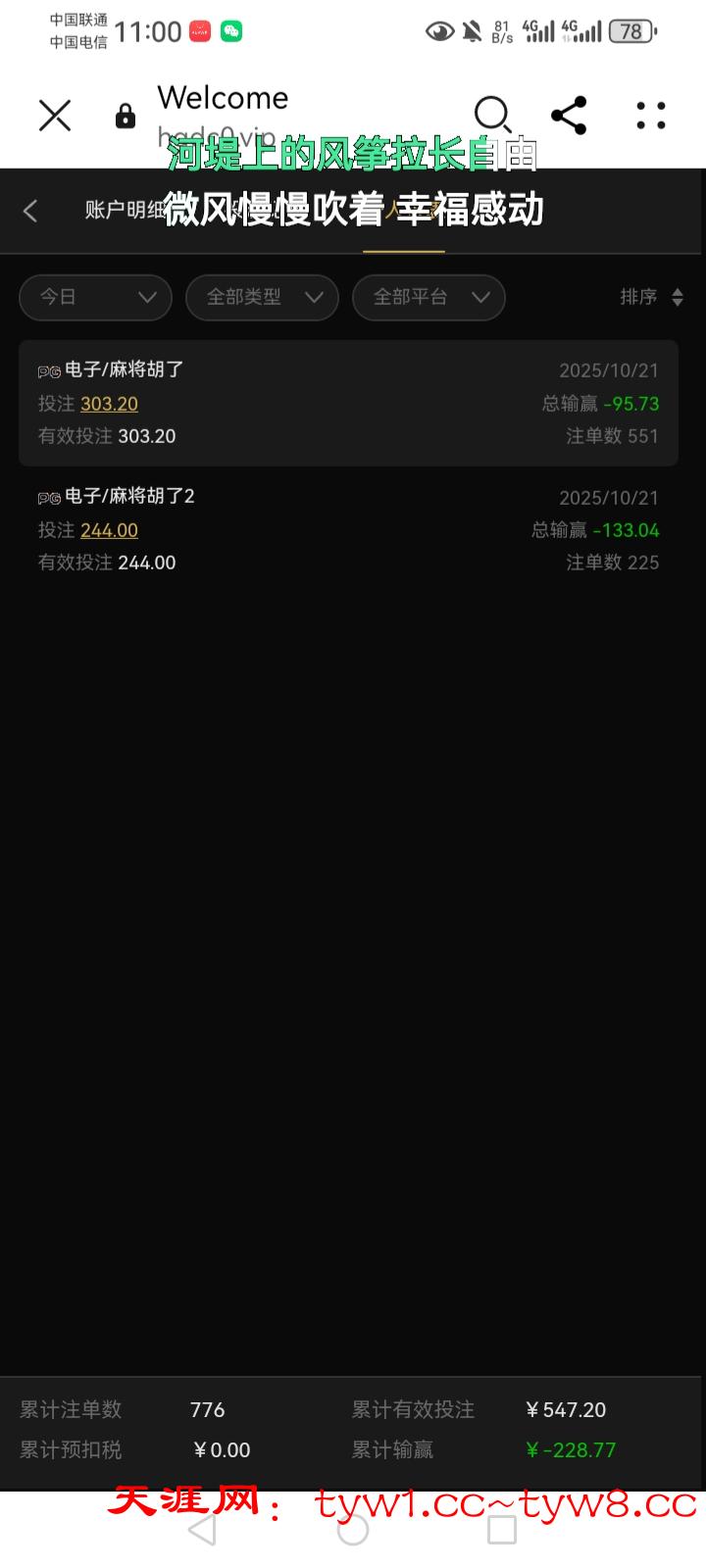Expand the 今日 date dropdown
The image size is (706, 1568).
tap(96, 297)
